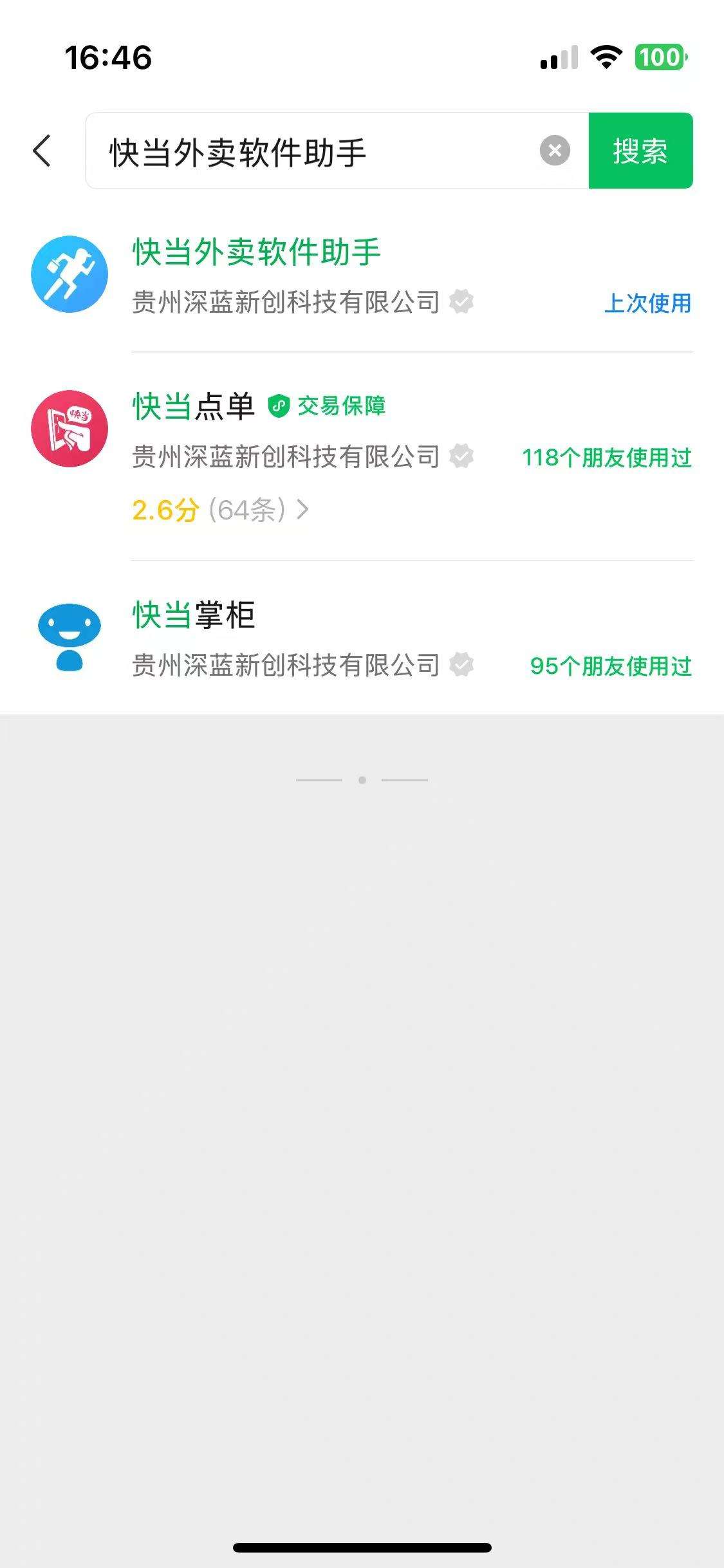Viewport: 724px width, 1568px height.
Task: View the 2.6分 (64条) reviews
Action: click(220, 510)
